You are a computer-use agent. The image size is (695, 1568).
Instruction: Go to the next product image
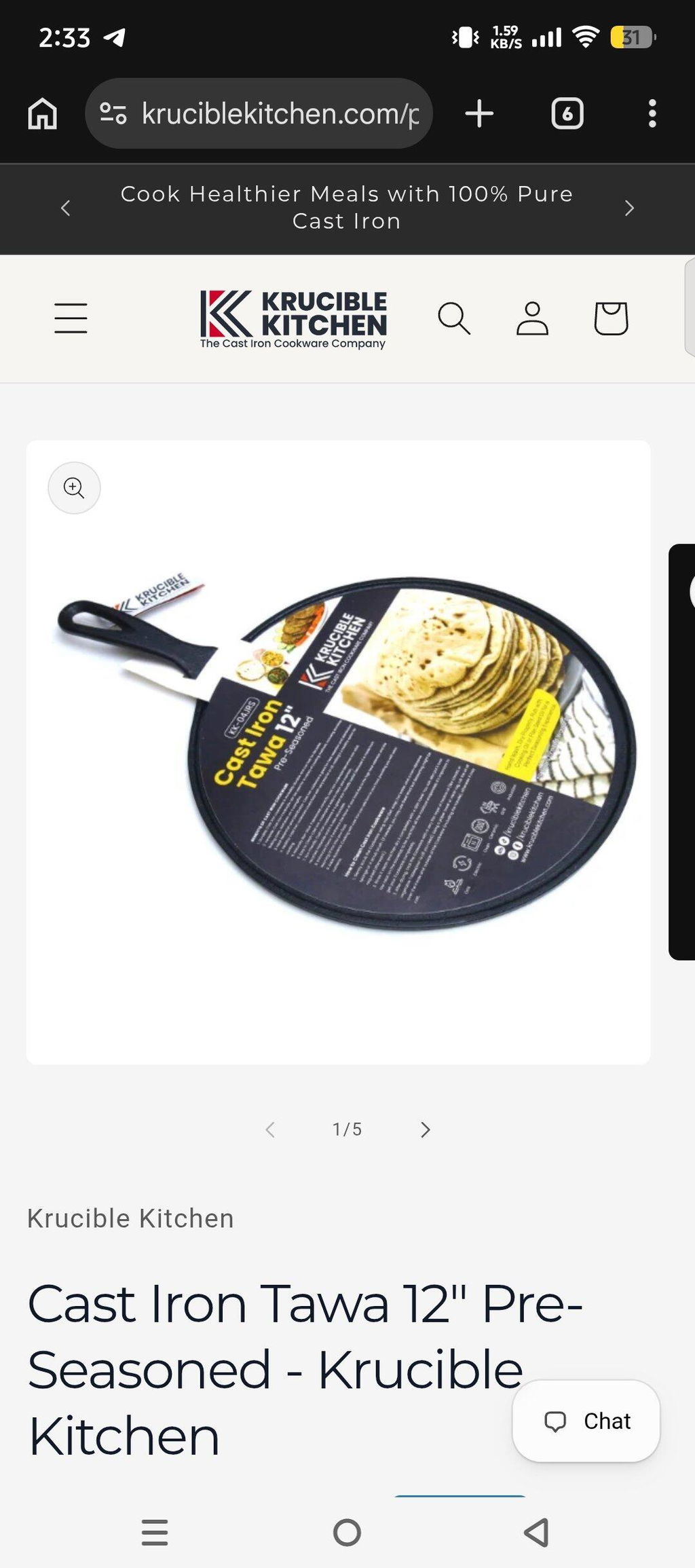425,1130
